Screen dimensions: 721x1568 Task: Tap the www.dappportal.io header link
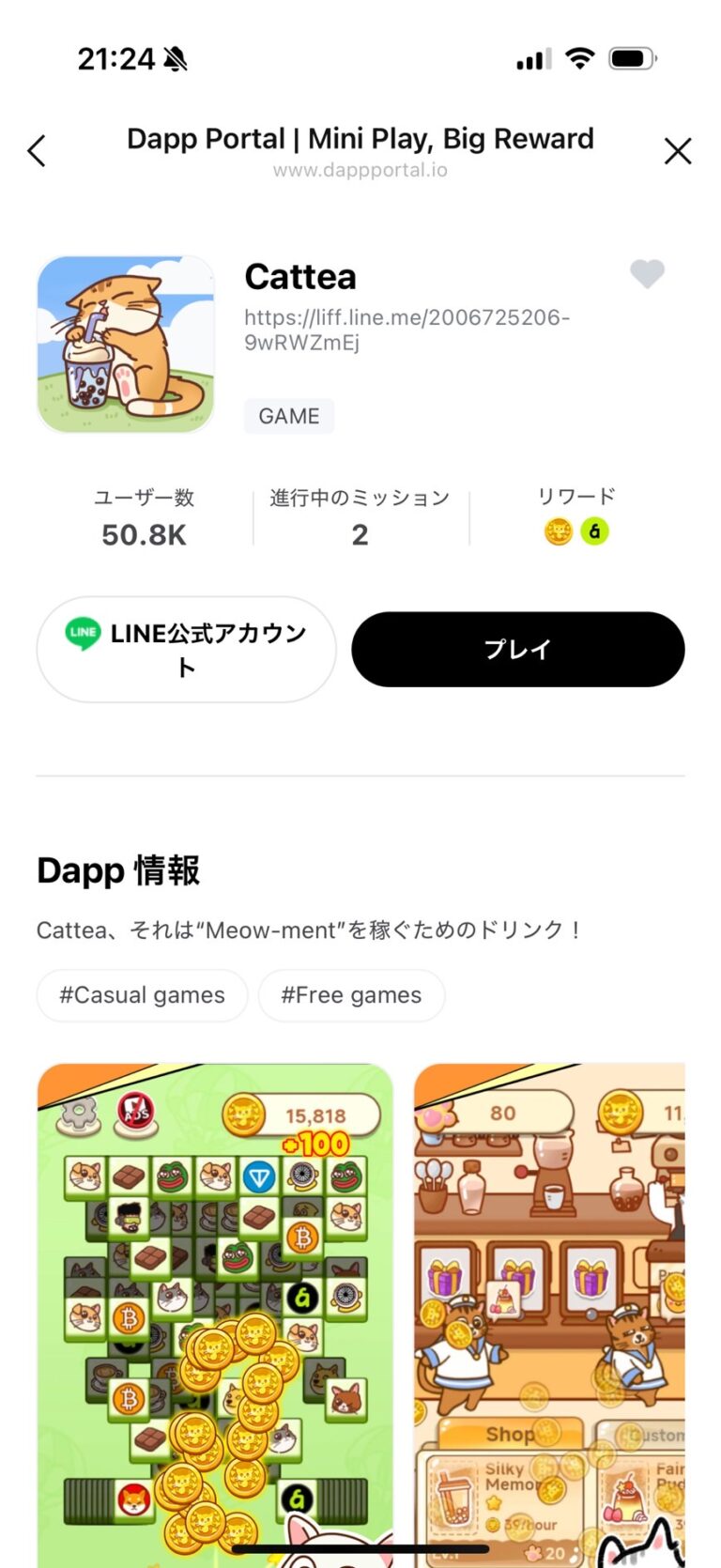[360, 170]
